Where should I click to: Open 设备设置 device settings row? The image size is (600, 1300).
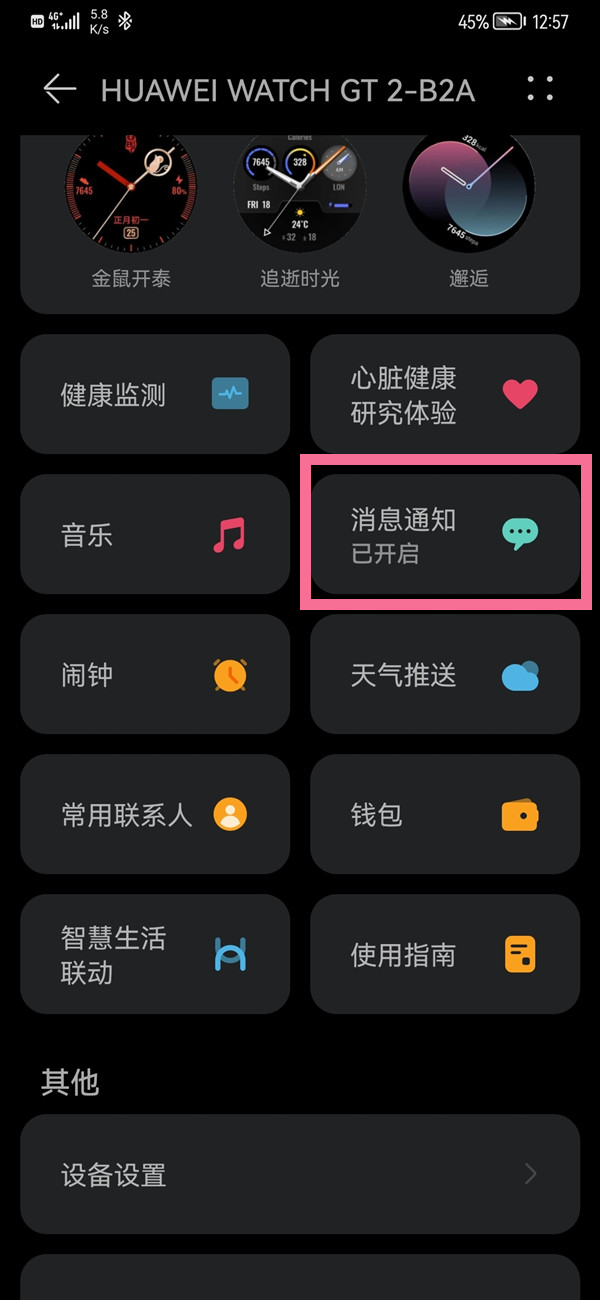pyautogui.click(x=300, y=1175)
